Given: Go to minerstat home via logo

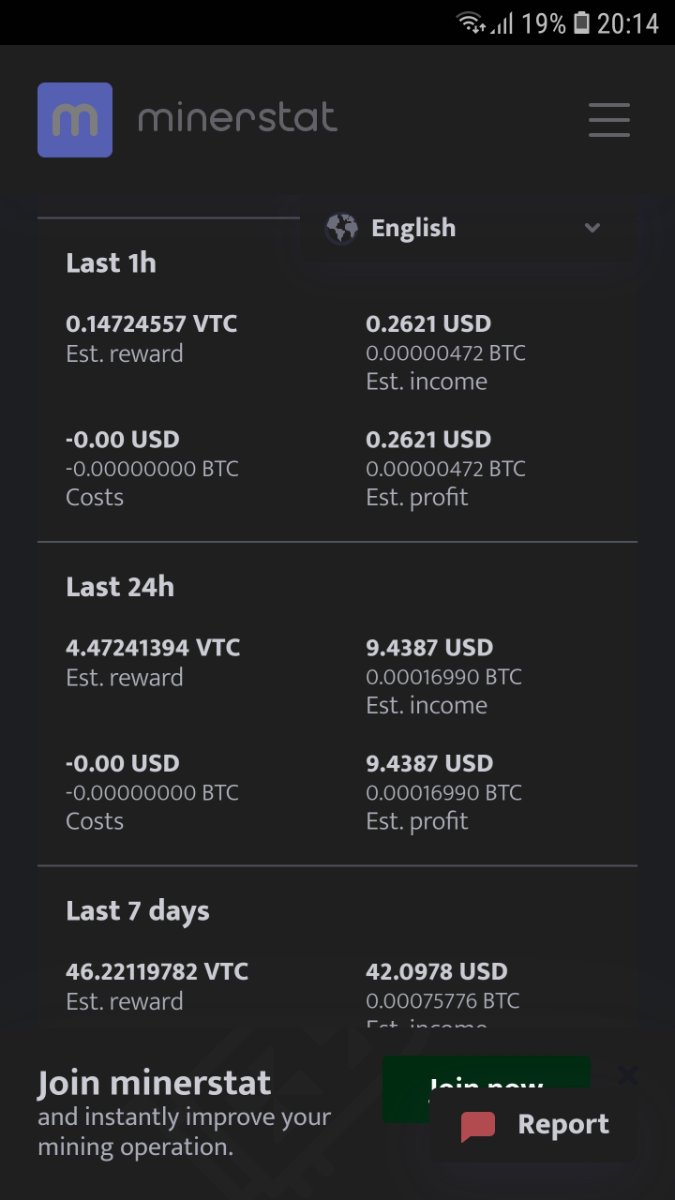Looking at the screenshot, I should [x=188, y=120].
